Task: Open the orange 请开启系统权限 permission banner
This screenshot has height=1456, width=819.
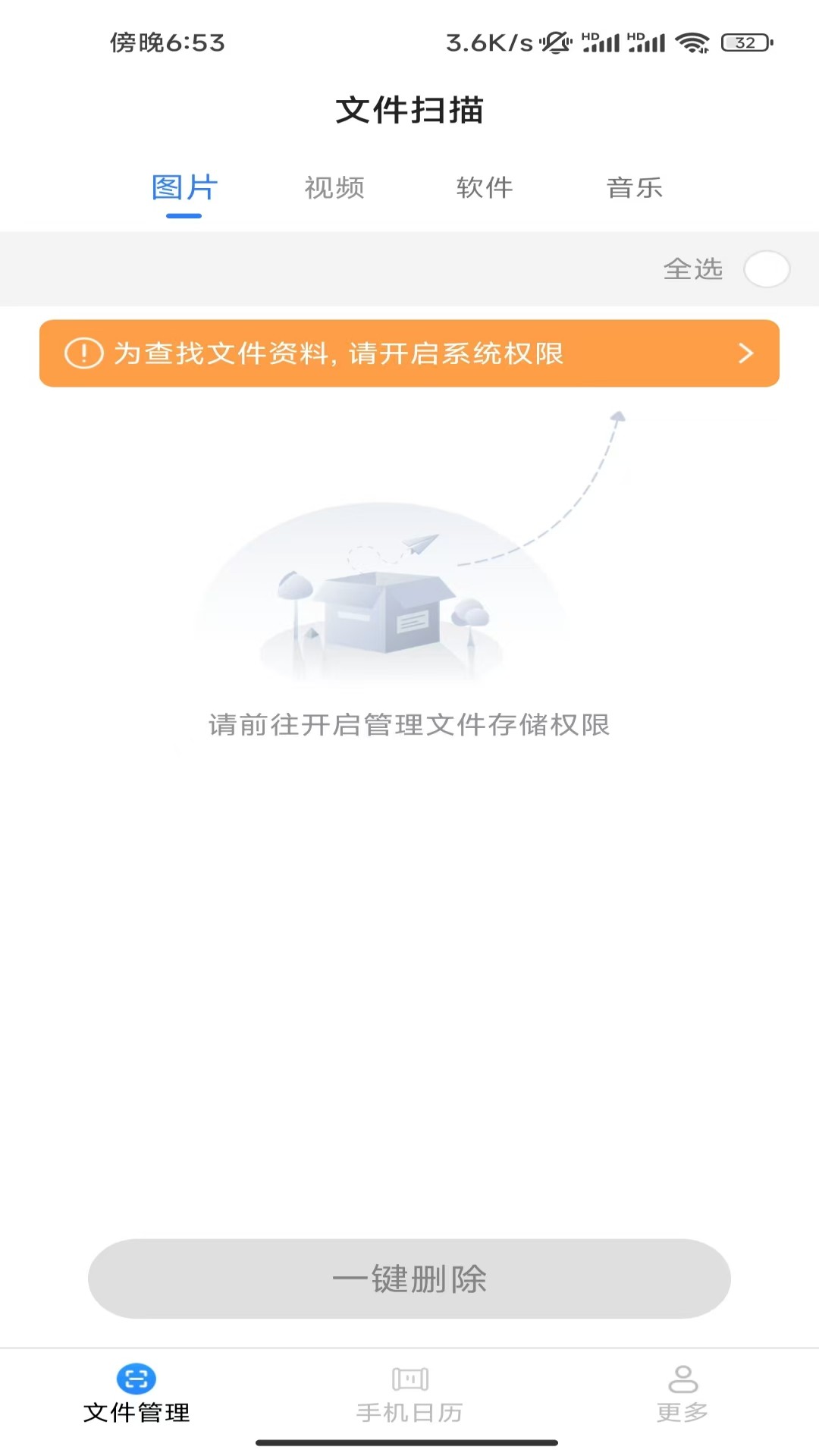Action: click(409, 353)
